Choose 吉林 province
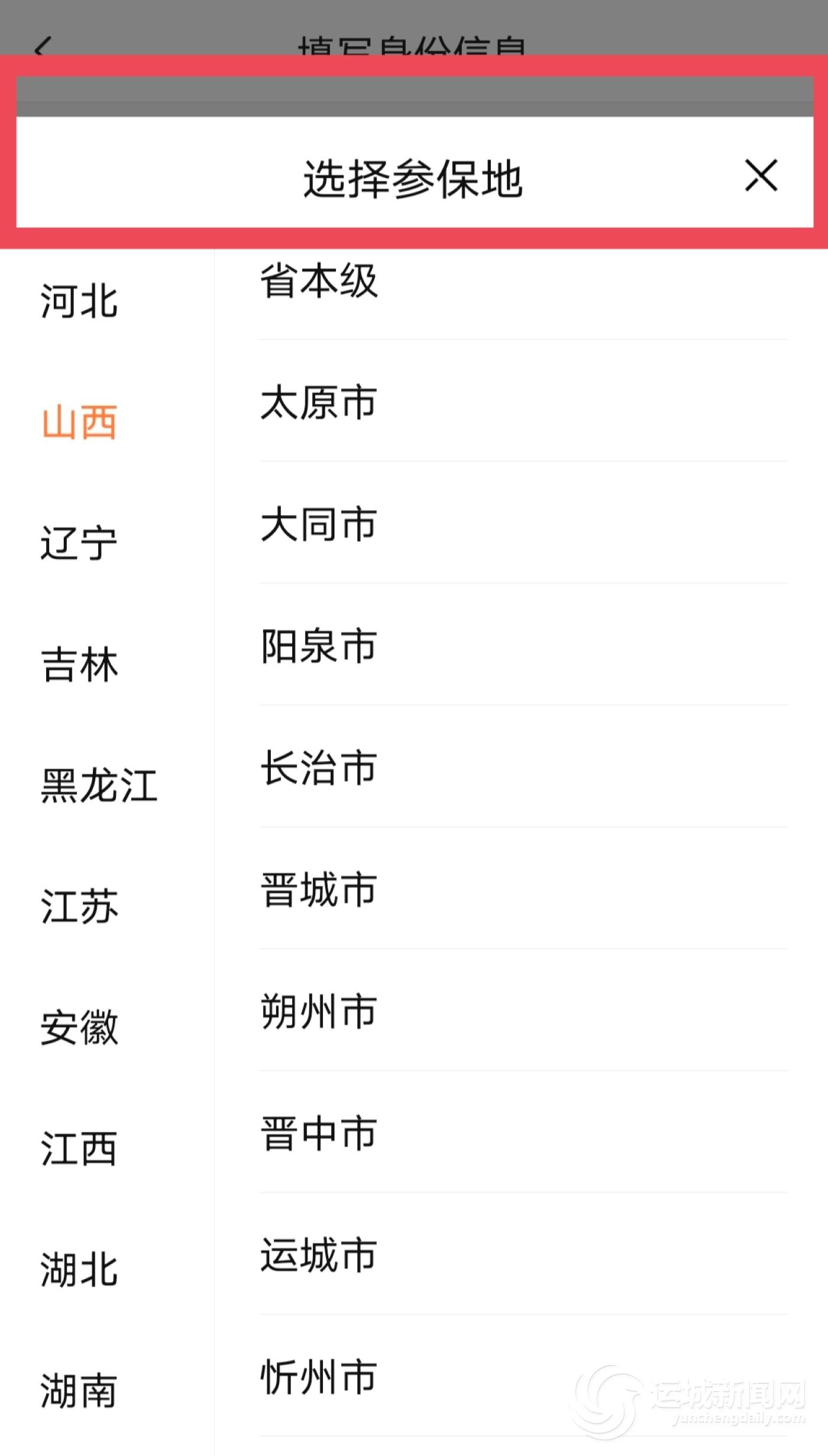Viewport: 828px width, 1456px height. [79, 664]
